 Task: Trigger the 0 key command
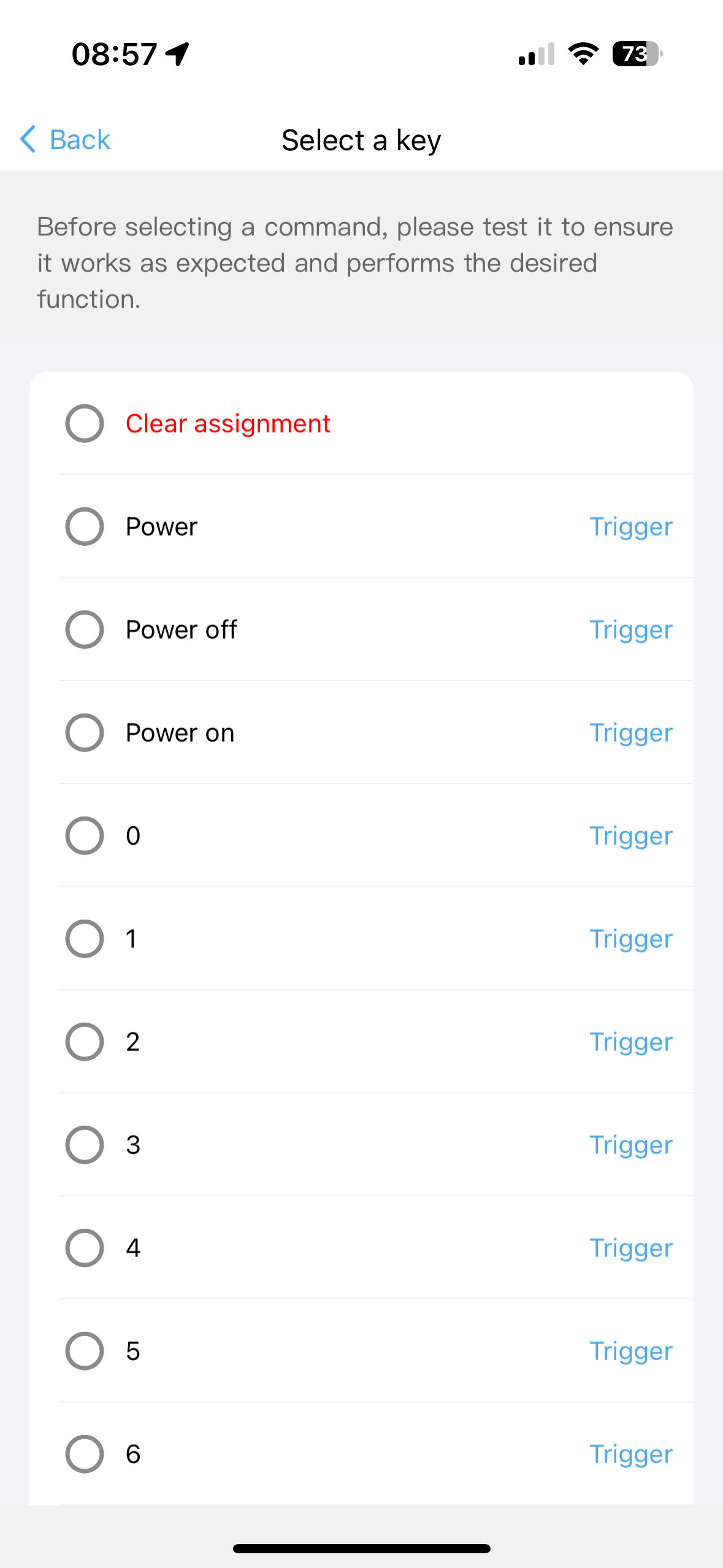point(630,836)
